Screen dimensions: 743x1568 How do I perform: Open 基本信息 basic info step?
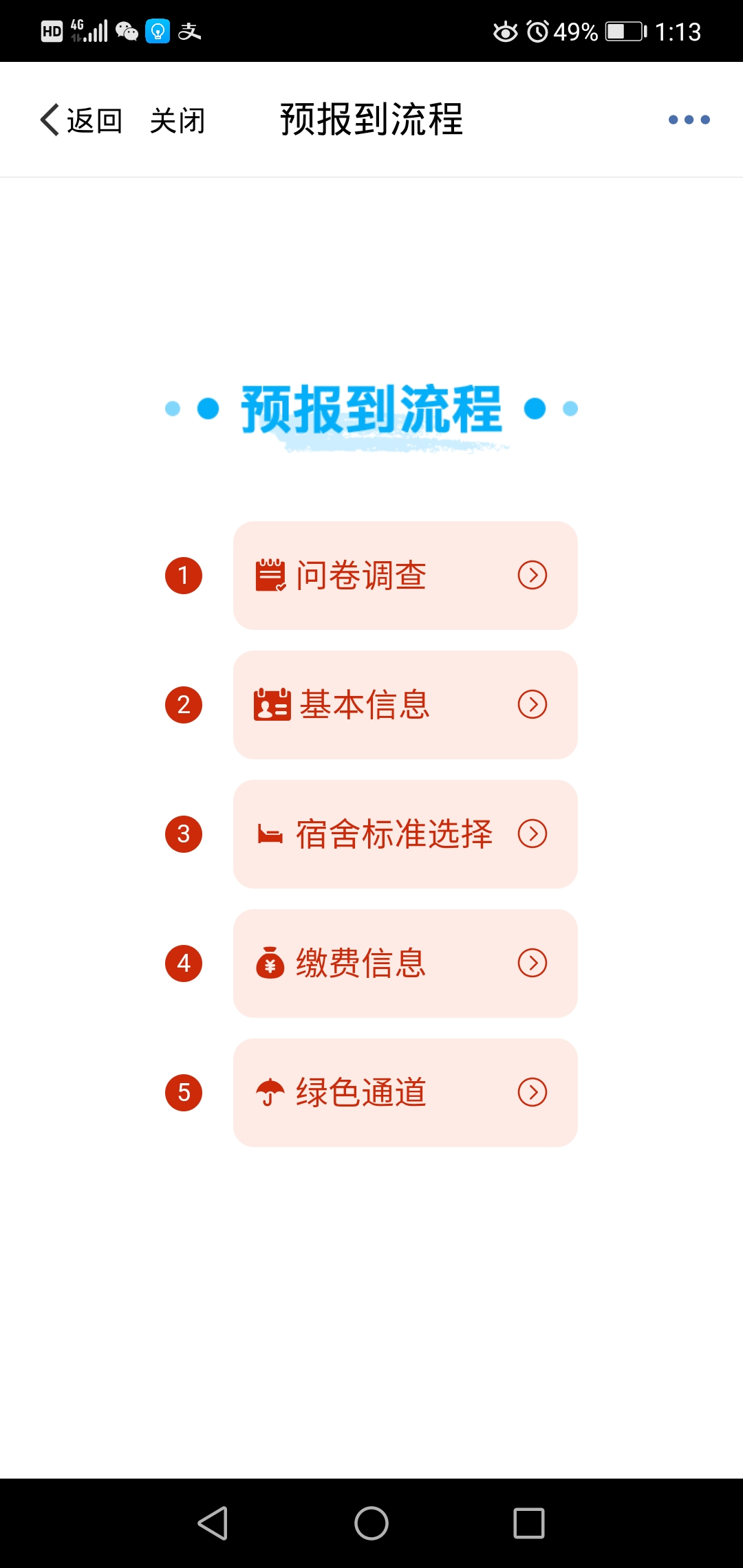coord(405,705)
